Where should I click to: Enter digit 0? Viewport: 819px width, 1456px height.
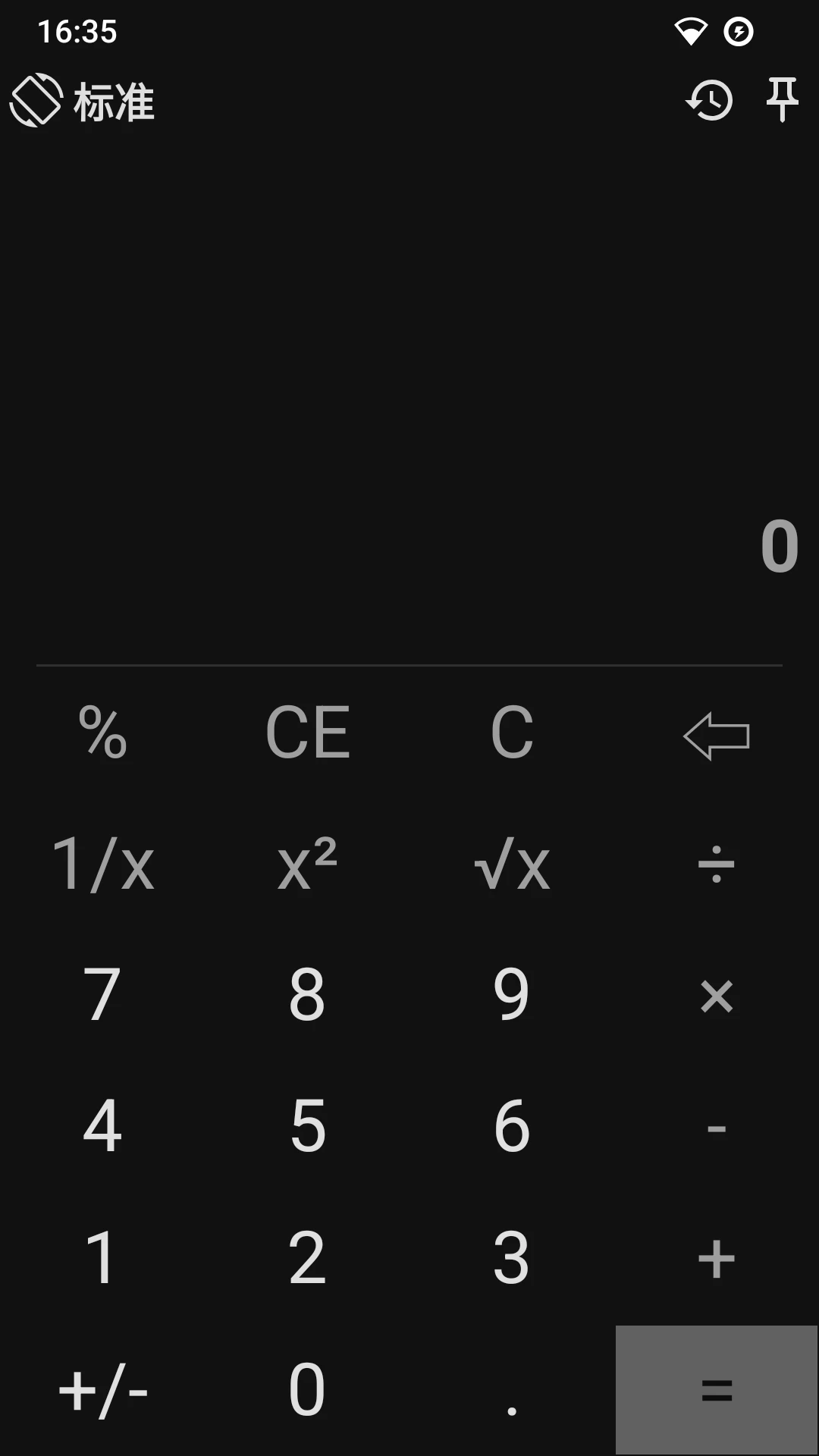307,1390
